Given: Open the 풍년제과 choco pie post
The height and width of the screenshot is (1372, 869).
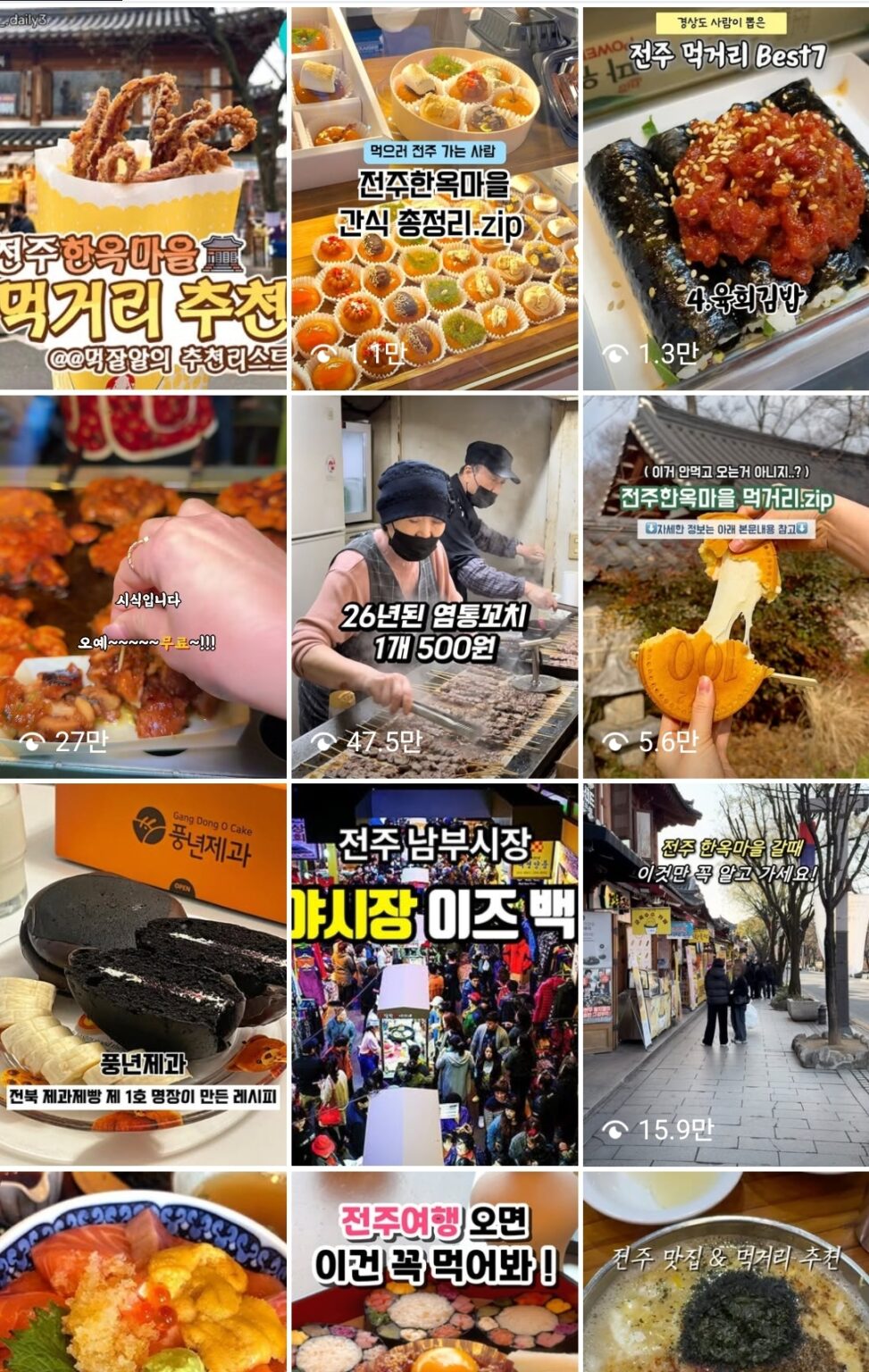Looking at the screenshot, I should click(x=143, y=975).
